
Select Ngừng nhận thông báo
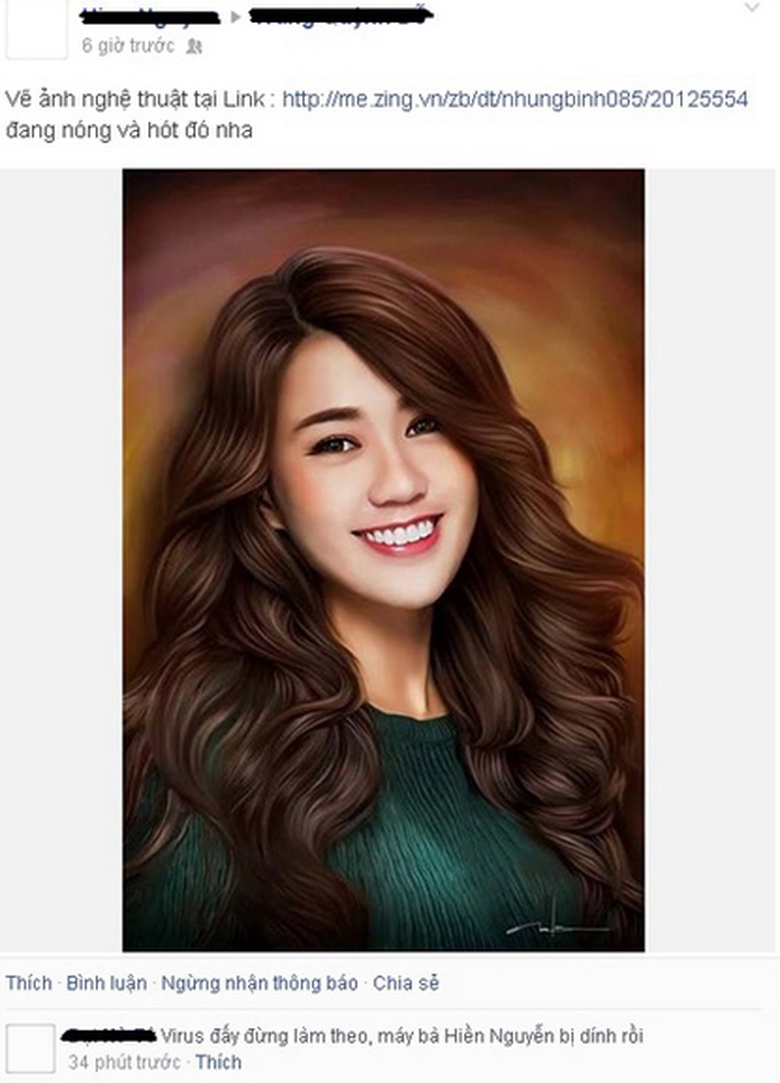(259, 983)
